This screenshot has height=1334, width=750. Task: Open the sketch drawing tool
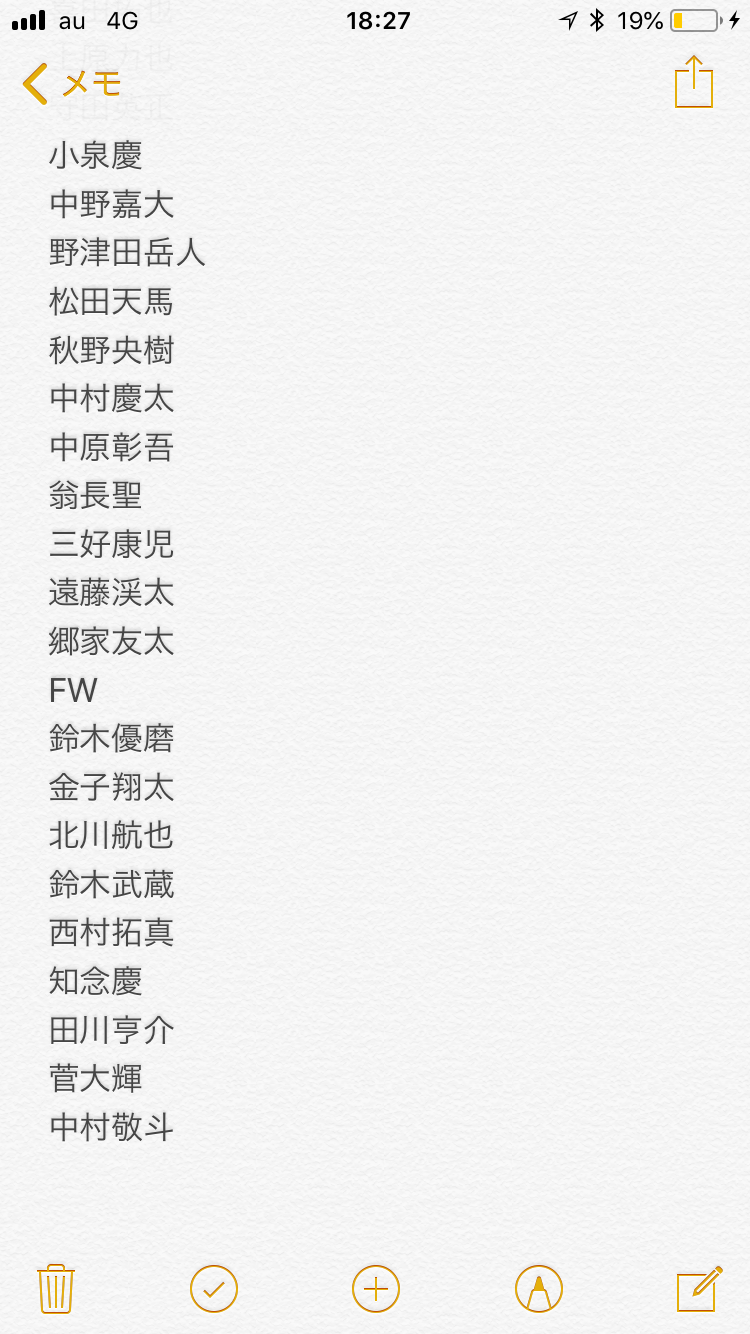tap(539, 1288)
